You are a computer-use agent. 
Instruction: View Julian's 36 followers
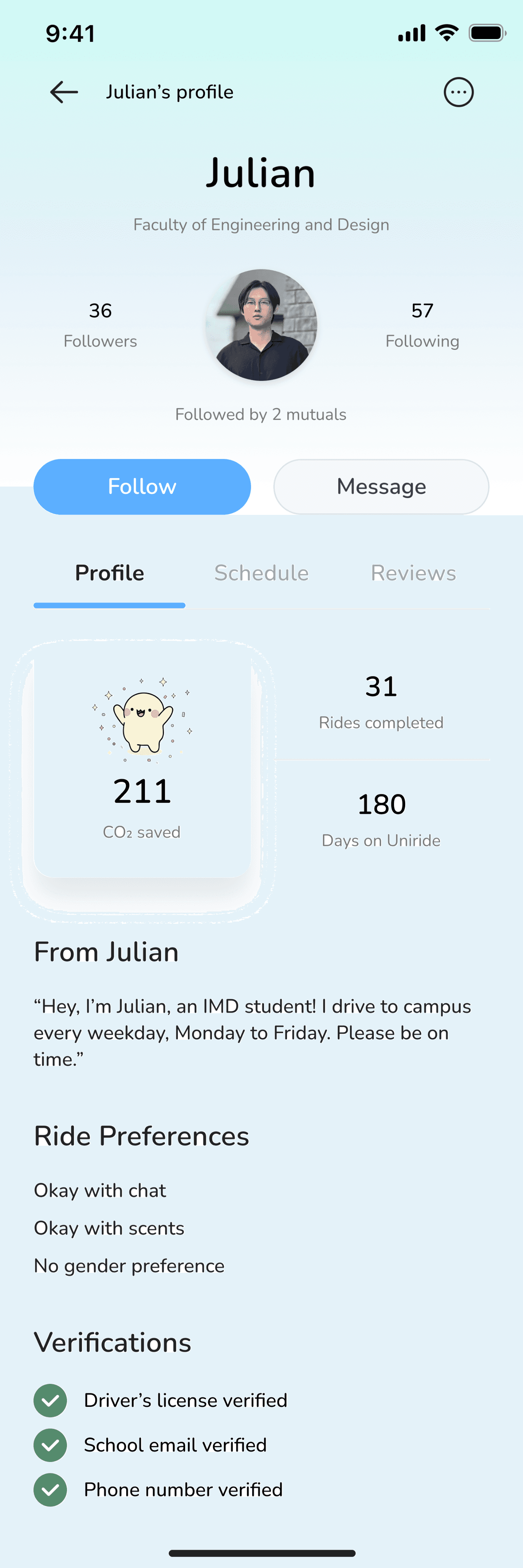pos(100,325)
